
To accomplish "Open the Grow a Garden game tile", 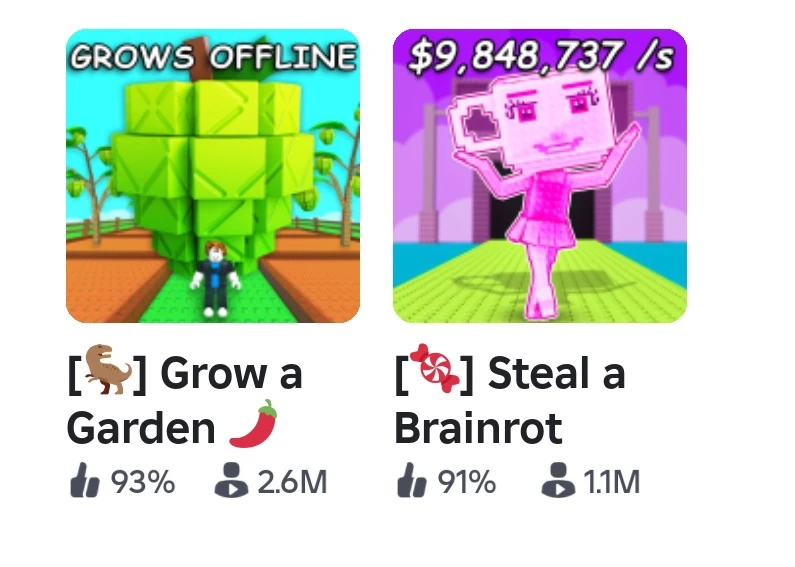I will tap(212, 176).
